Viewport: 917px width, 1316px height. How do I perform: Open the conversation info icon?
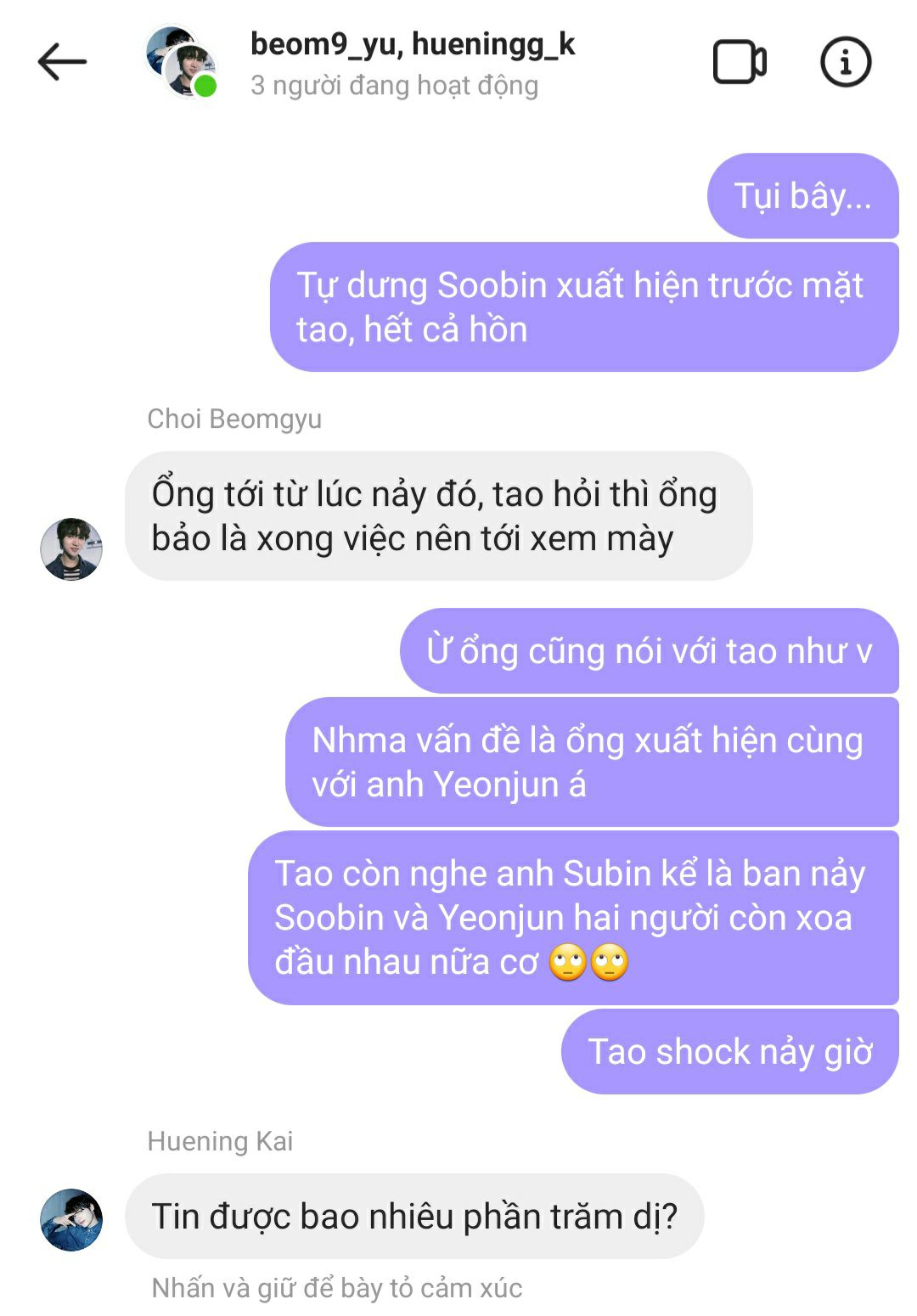845,62
